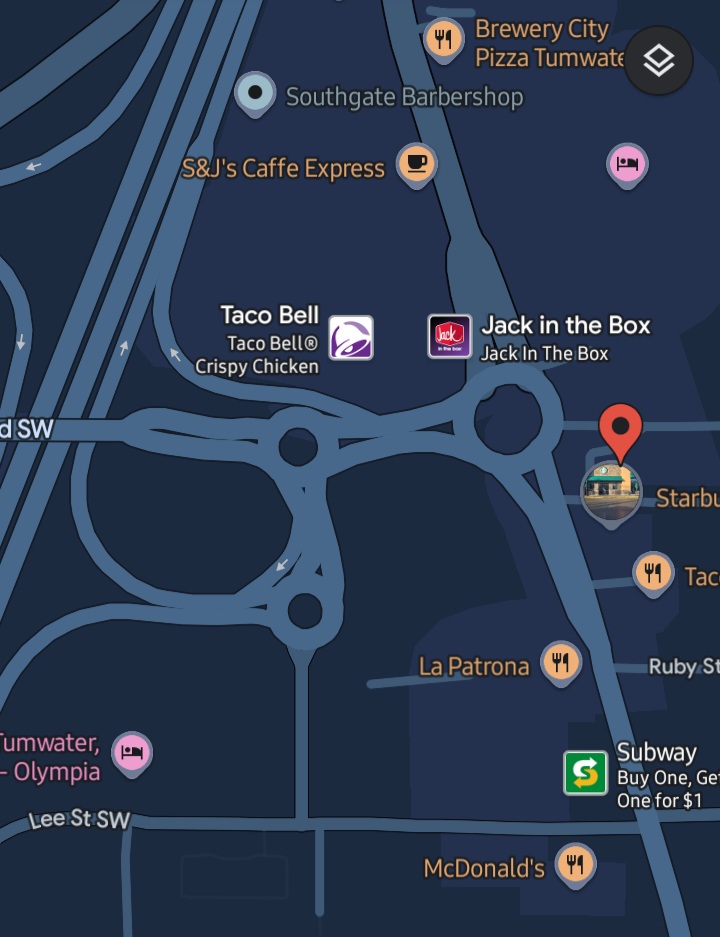Select the Taco Bell map pin
Screen dimensions: 720x937
pos(351,338)
